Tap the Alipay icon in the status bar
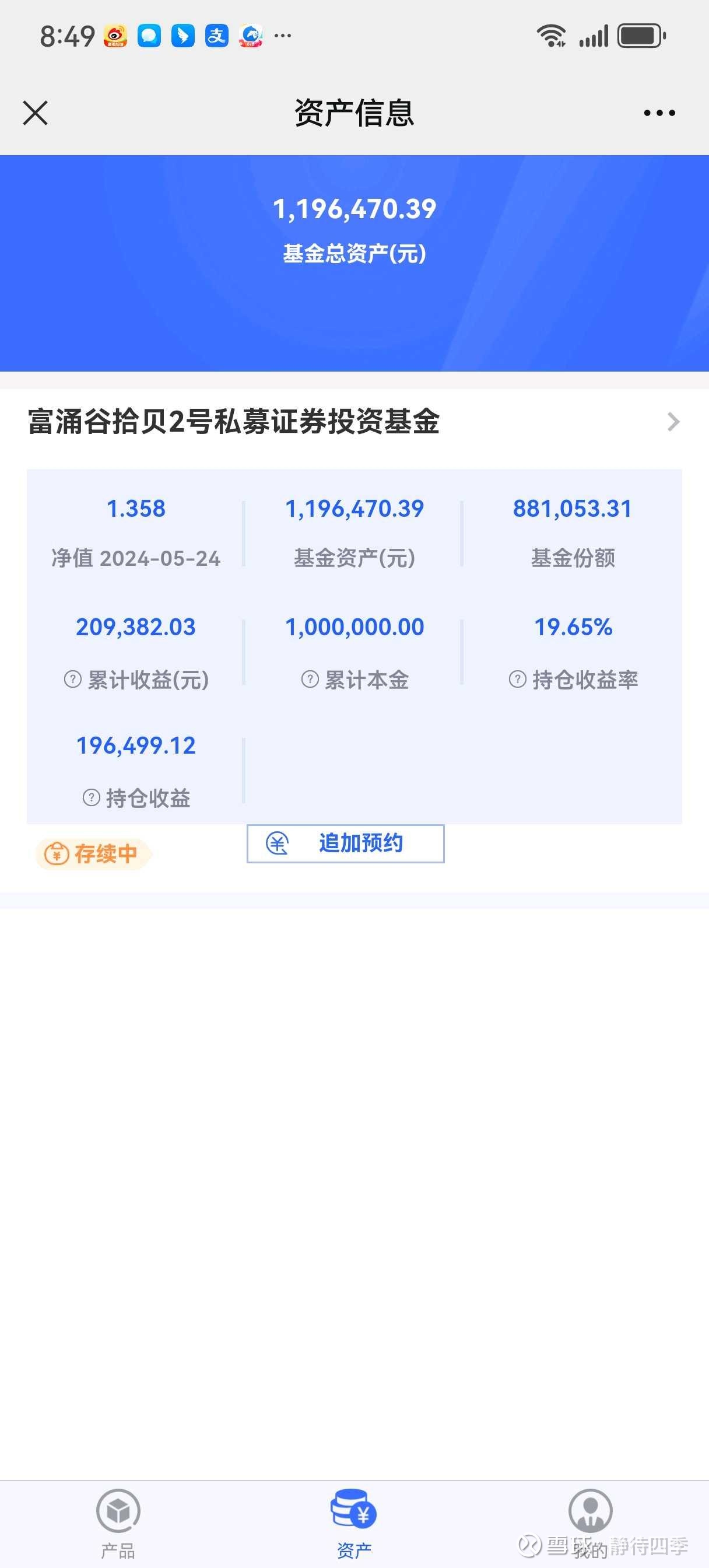Screen dimensions: 709x1568 tap(216, 36)
